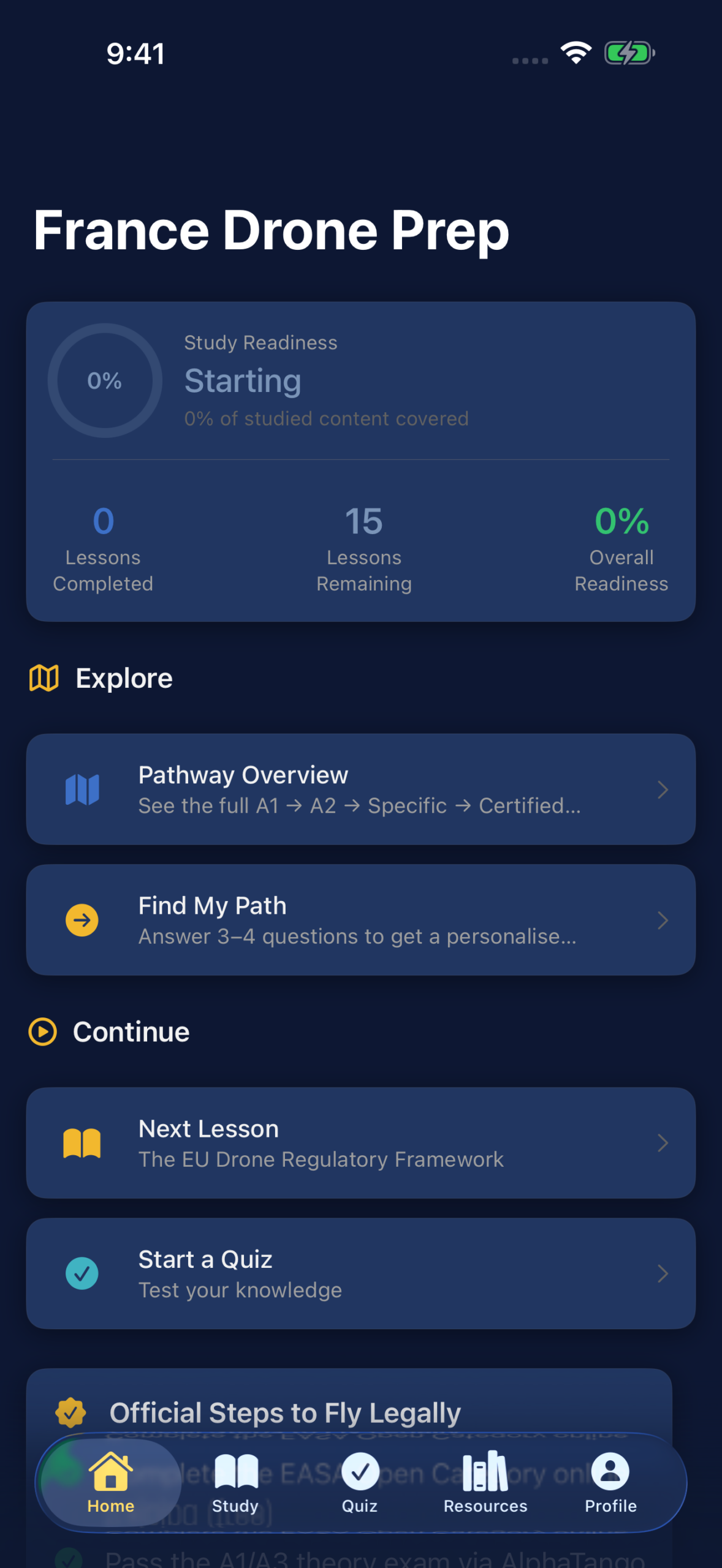The image size is (722, 1568).
Task: Open Start a Quiz via the chevron
Action: click(x=663, y=1273)
